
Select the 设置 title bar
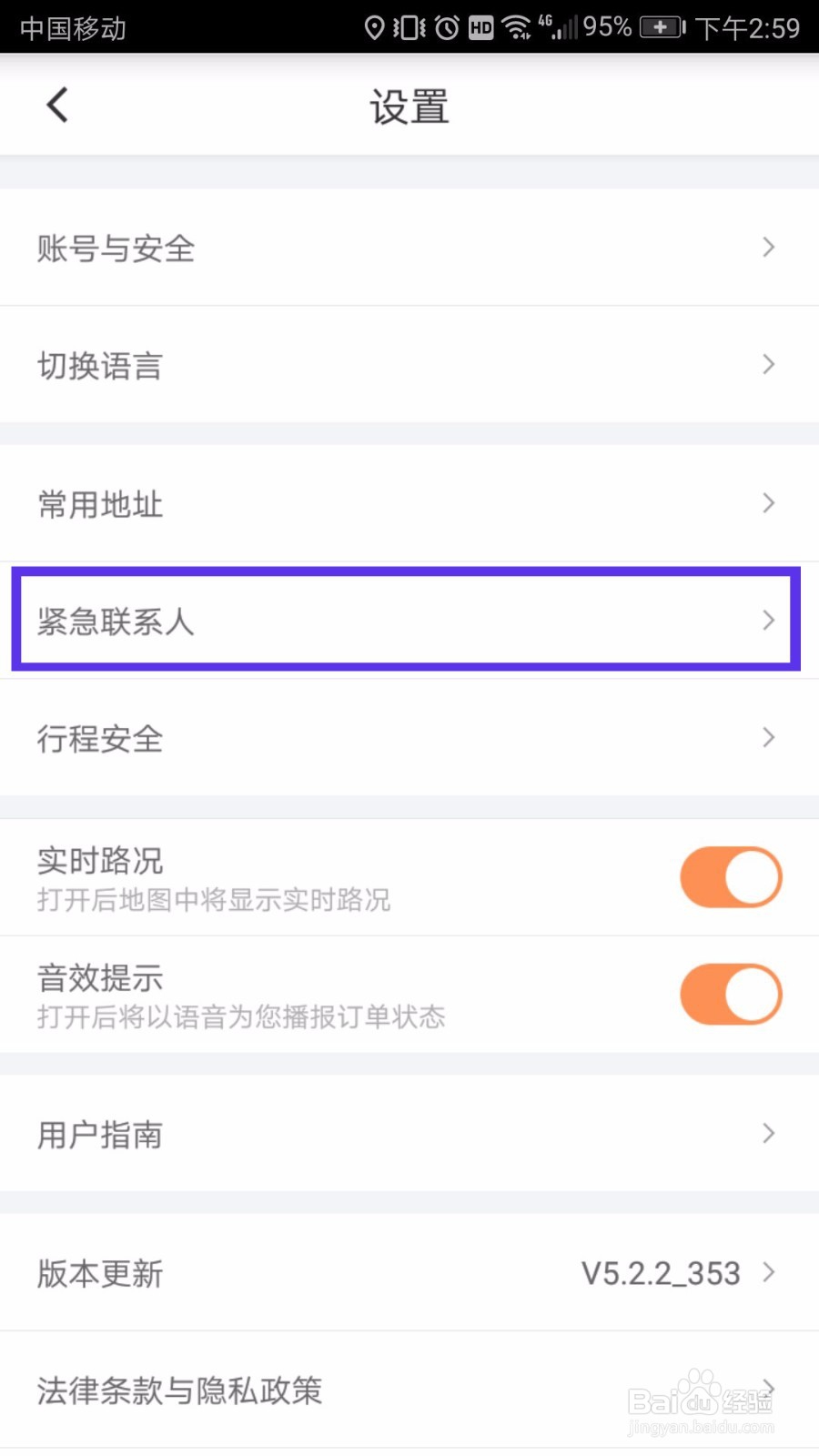pos(409,106)
